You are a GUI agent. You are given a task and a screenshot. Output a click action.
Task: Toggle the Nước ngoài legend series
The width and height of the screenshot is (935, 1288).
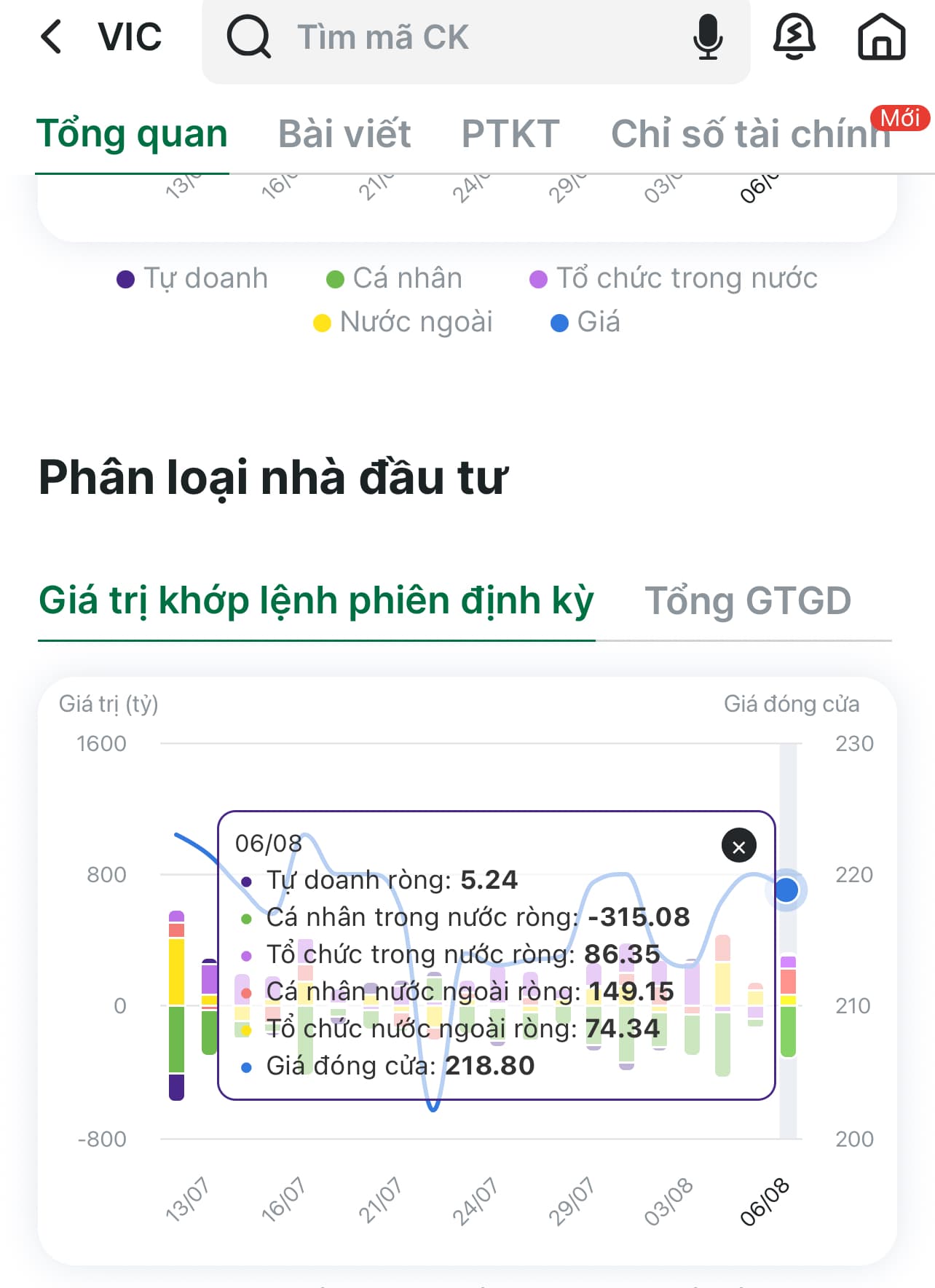click(x=403, y=322)
